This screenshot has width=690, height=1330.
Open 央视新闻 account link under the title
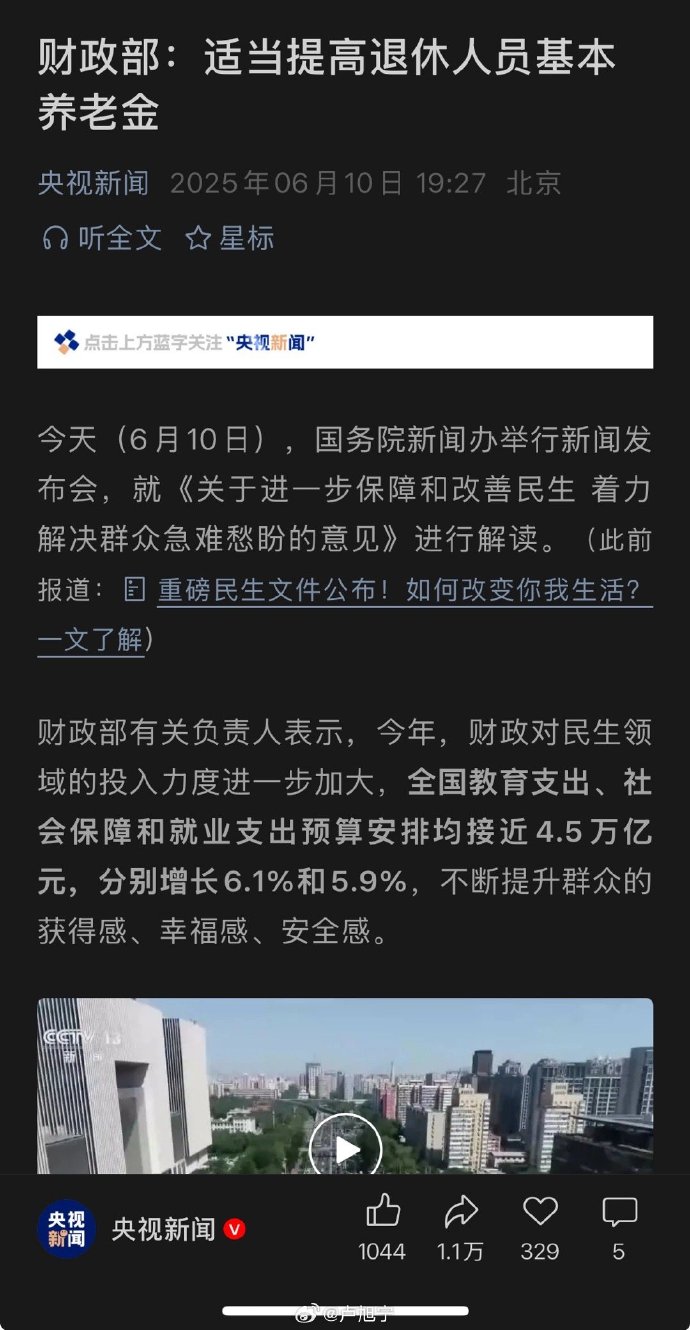[x=93, y=183]
